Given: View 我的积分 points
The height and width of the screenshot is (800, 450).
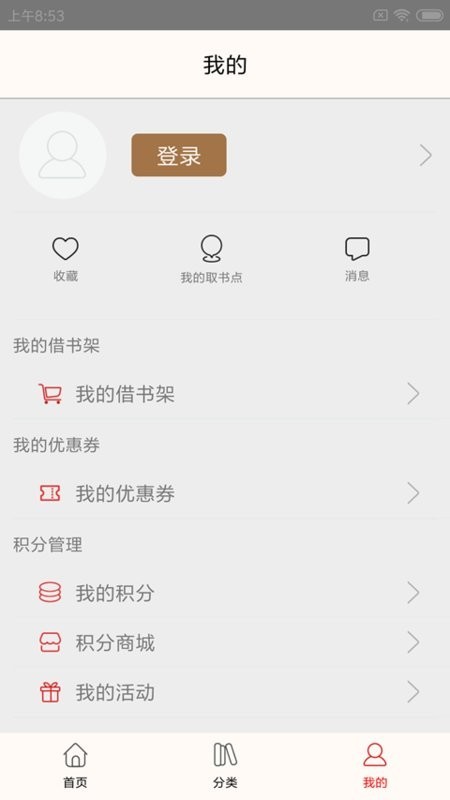Looking at the screenshot, I should [x=225, y=593].
